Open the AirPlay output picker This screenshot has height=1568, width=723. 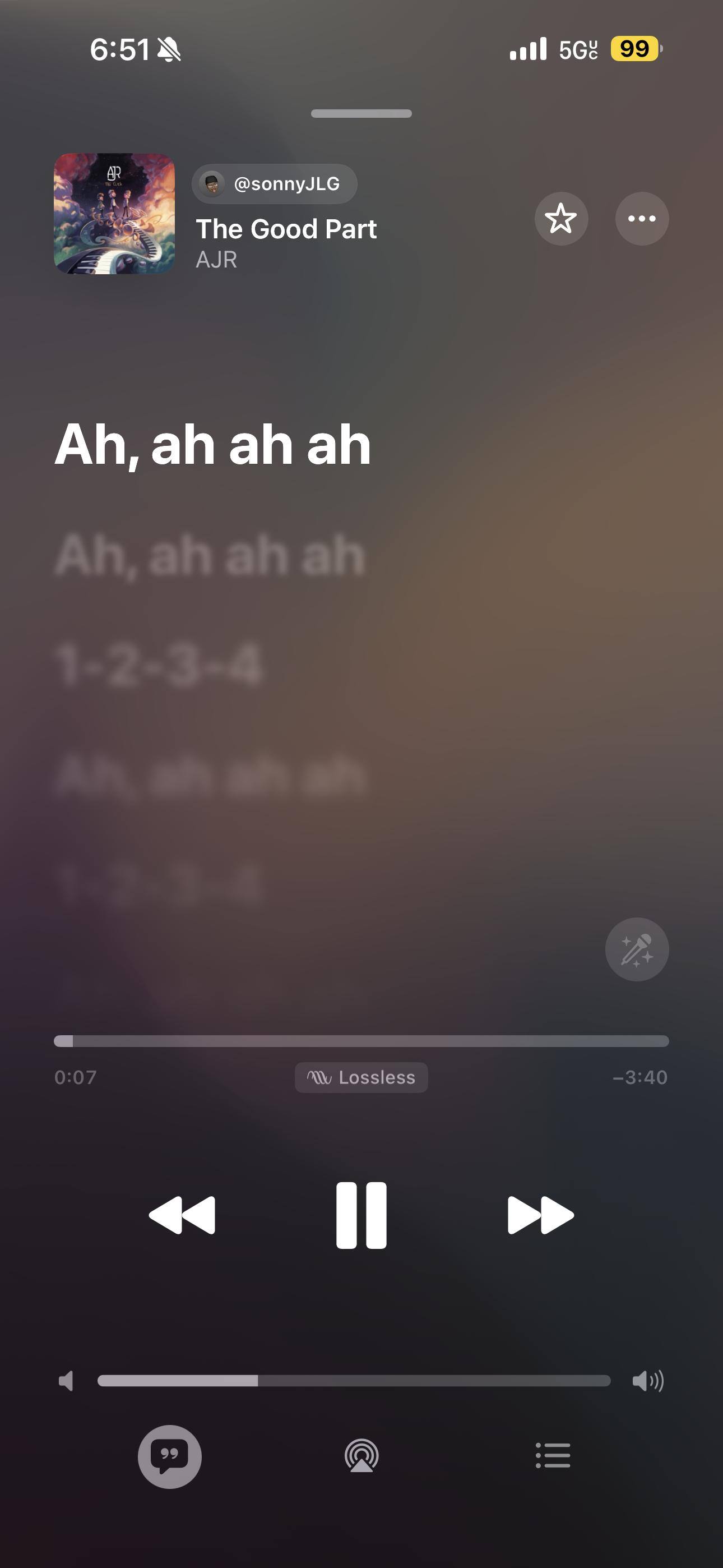361,1456
